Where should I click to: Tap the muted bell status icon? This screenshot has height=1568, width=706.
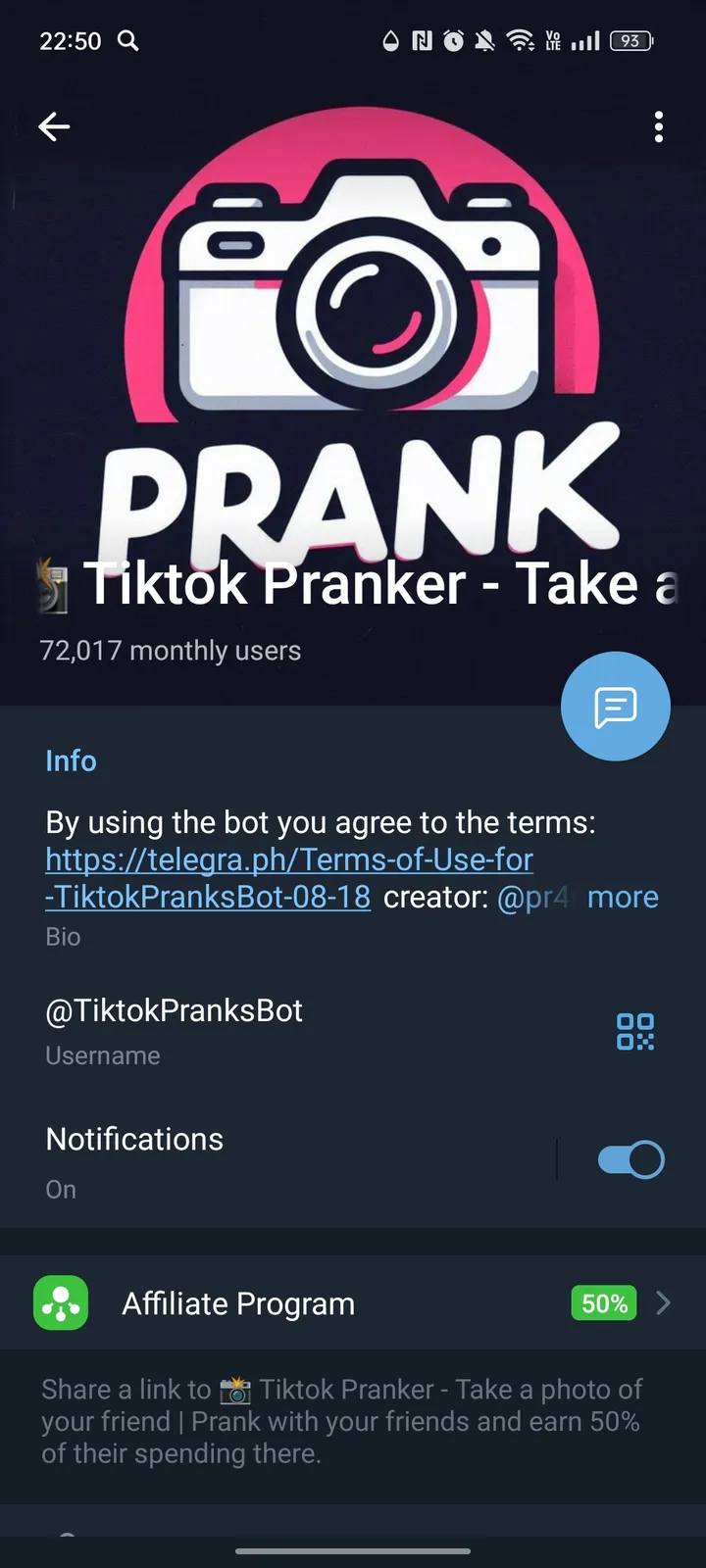(484, 41)
